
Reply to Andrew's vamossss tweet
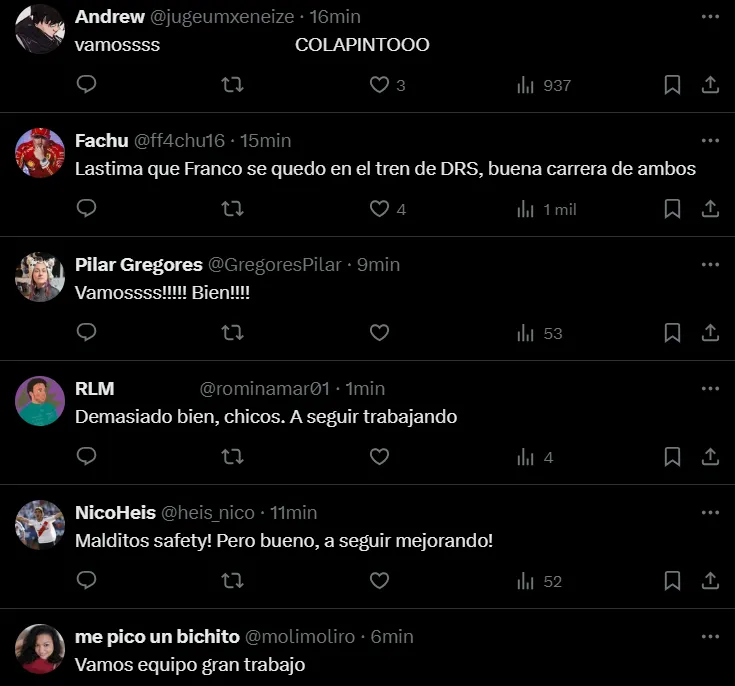coord(87,86)
